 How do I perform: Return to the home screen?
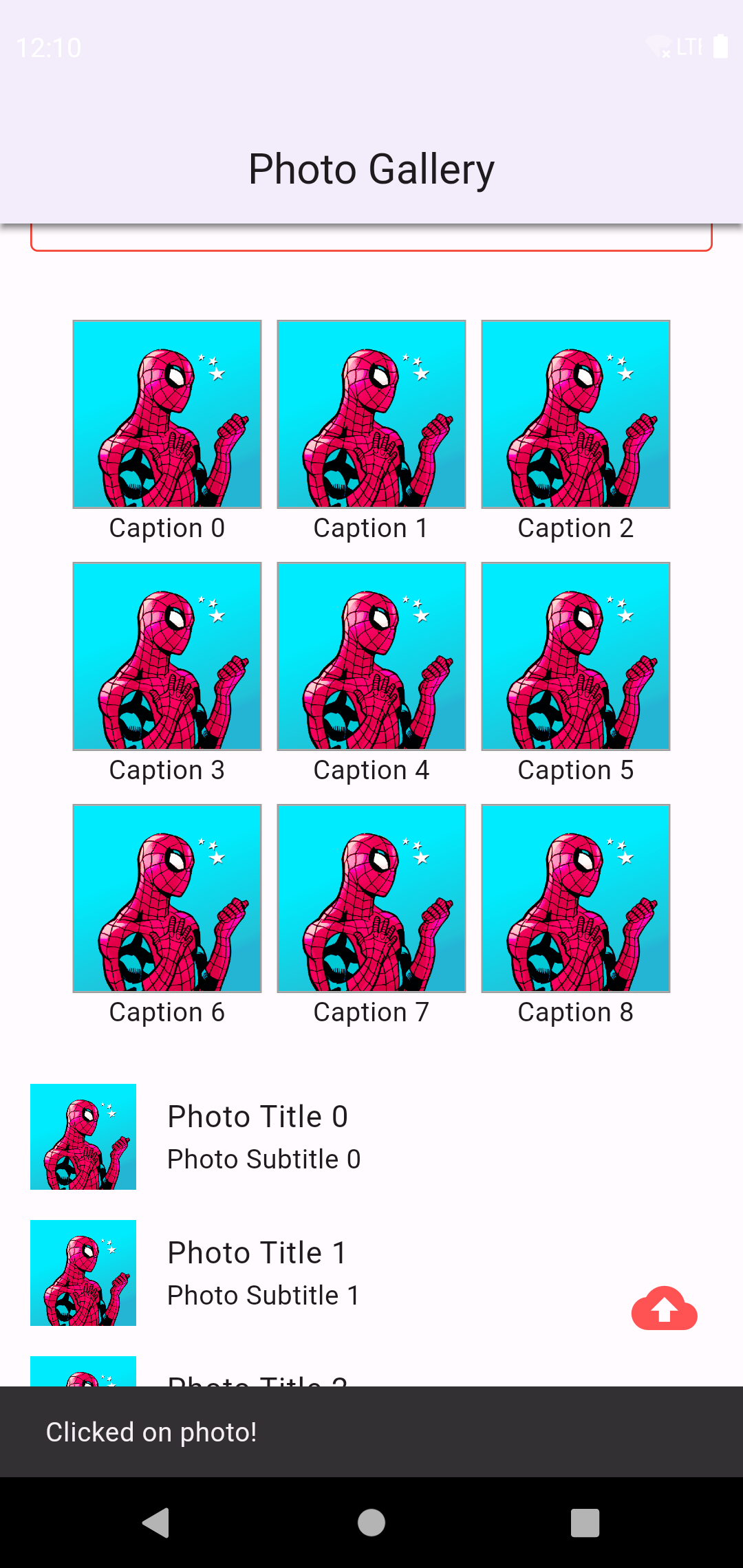[x=371, y=1523]
